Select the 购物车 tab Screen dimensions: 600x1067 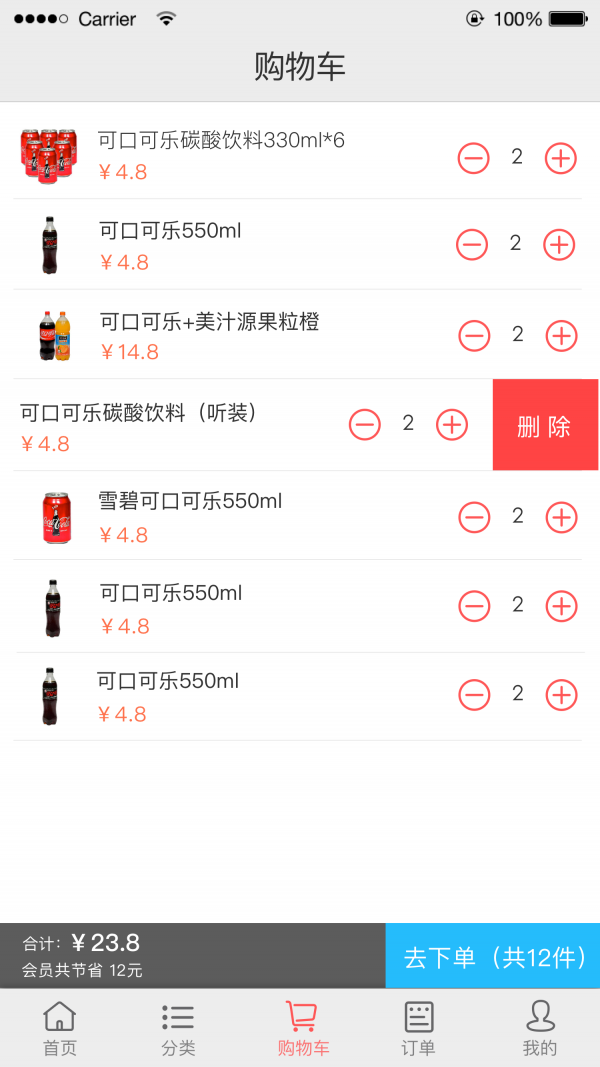click(x=302, y=1029)
